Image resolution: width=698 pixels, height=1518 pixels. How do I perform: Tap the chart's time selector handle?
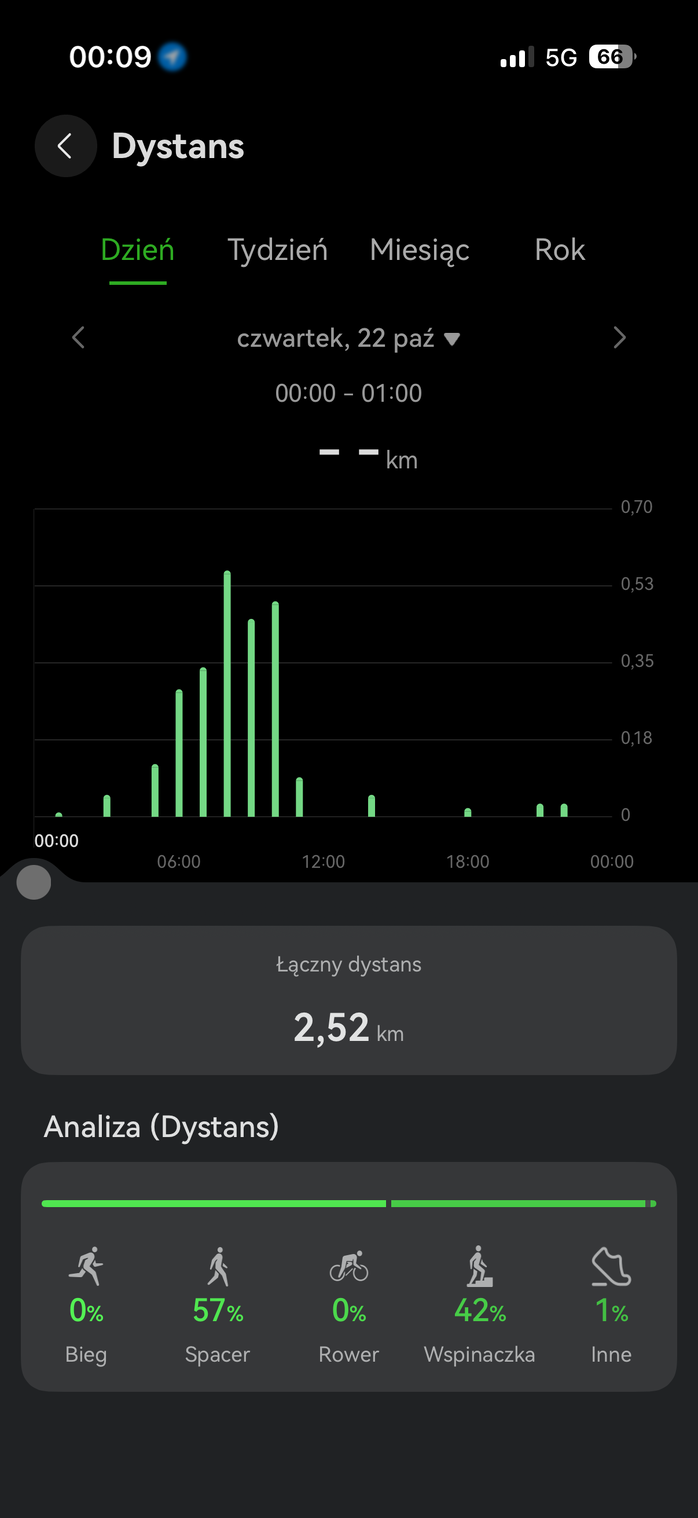[34, 882]
